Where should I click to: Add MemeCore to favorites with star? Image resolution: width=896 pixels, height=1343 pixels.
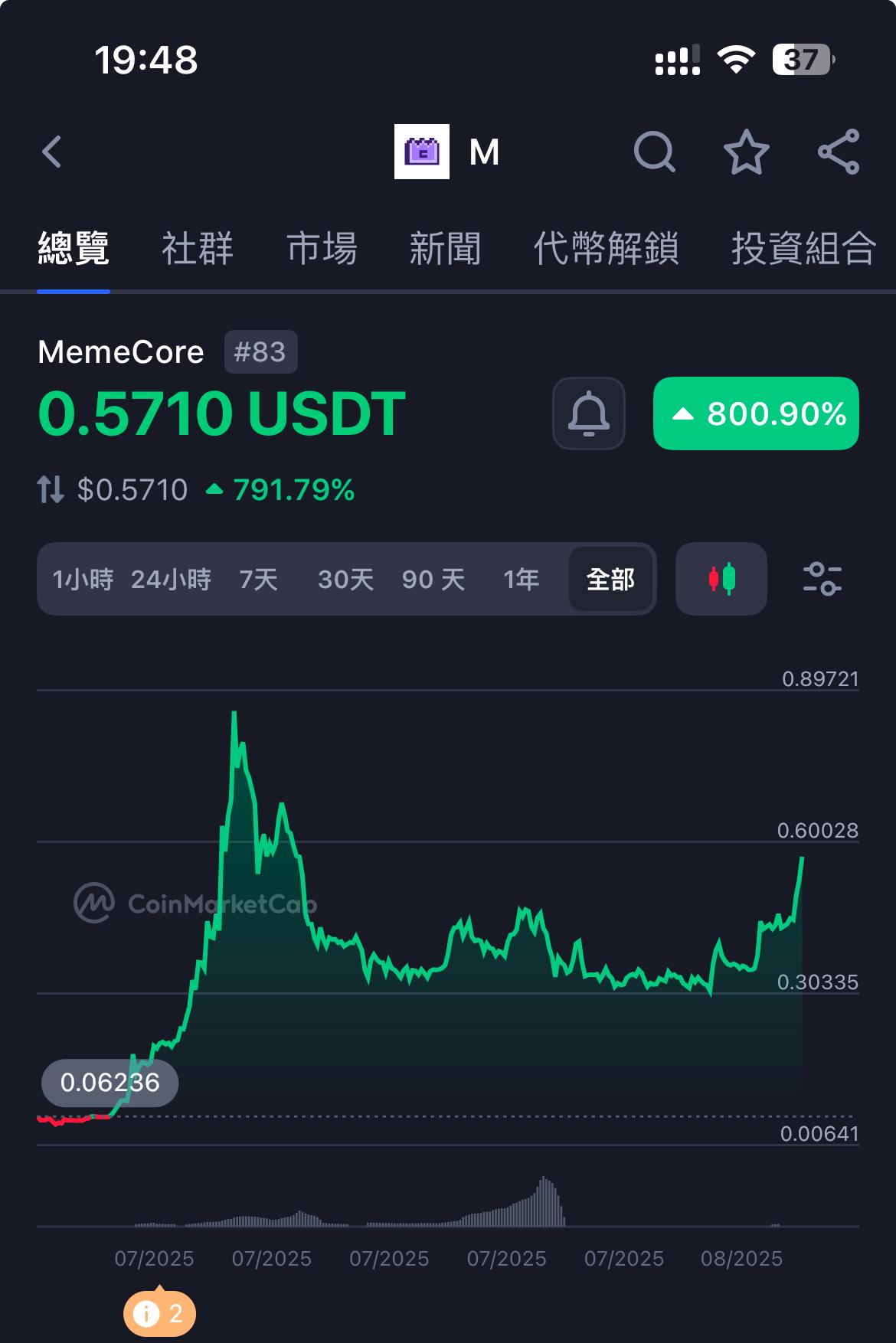[x=746, y=152]
